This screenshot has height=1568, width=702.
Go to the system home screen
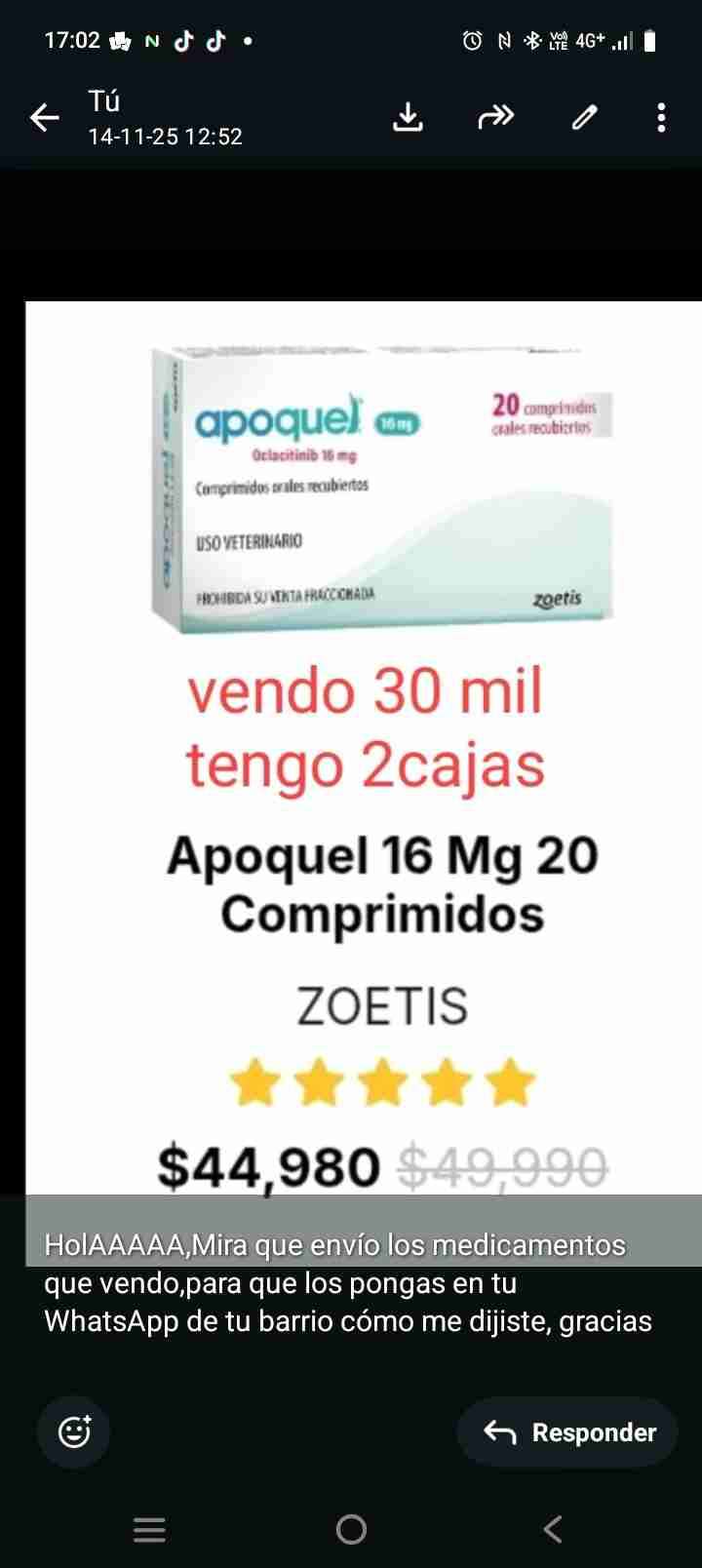[351, 1529]
